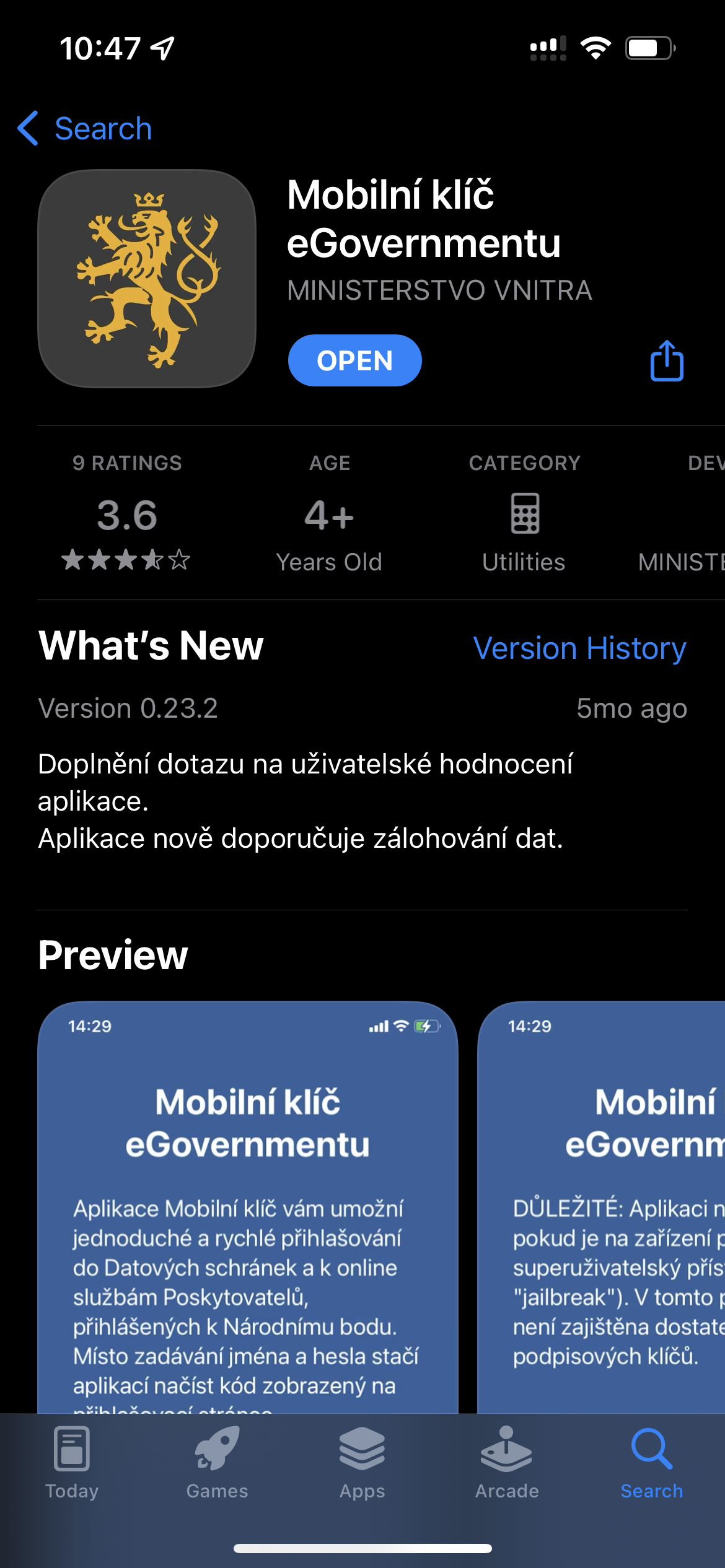
Task: Open the Mobilní klíč eGovernmentu app
Action: [354, 360]
